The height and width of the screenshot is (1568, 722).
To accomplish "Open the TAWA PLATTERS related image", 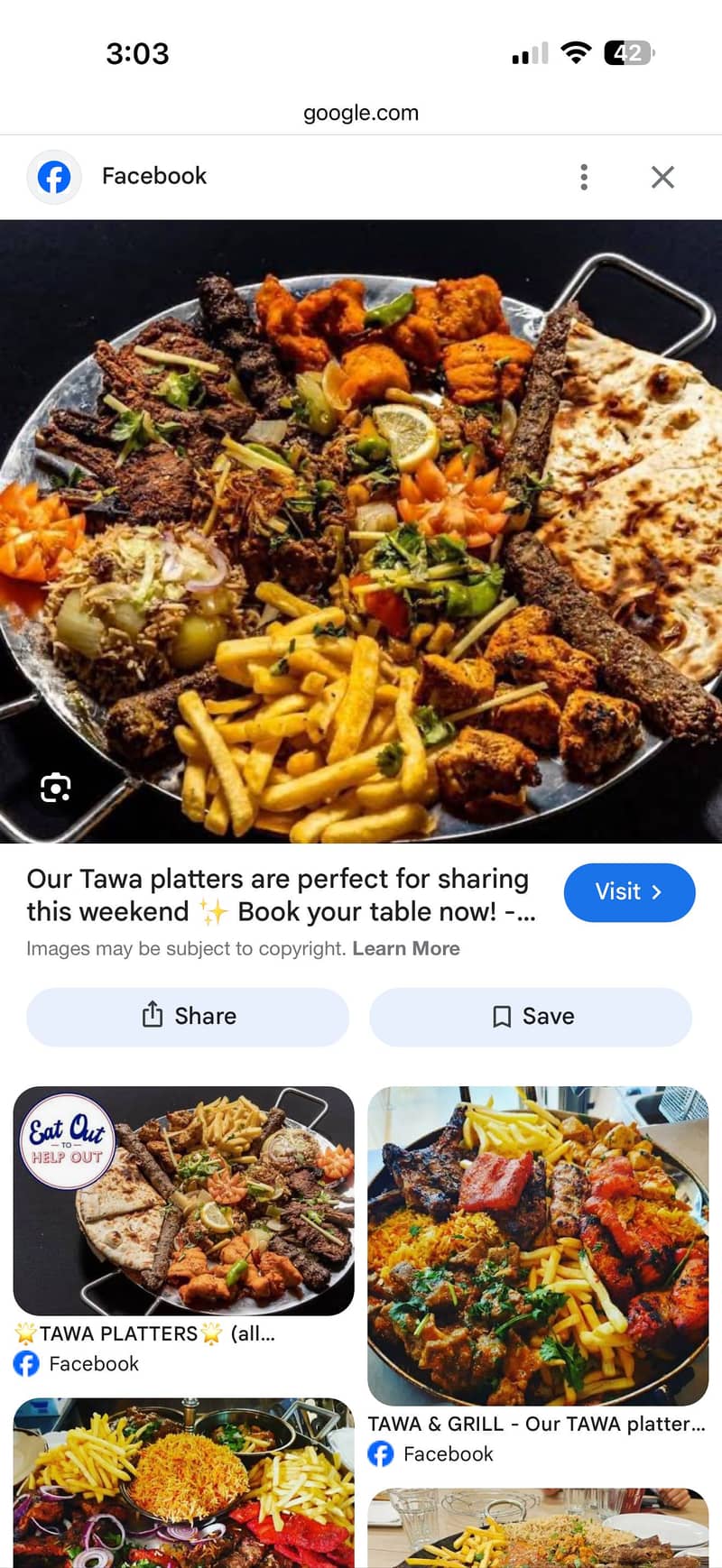I will click(183, 1200).
